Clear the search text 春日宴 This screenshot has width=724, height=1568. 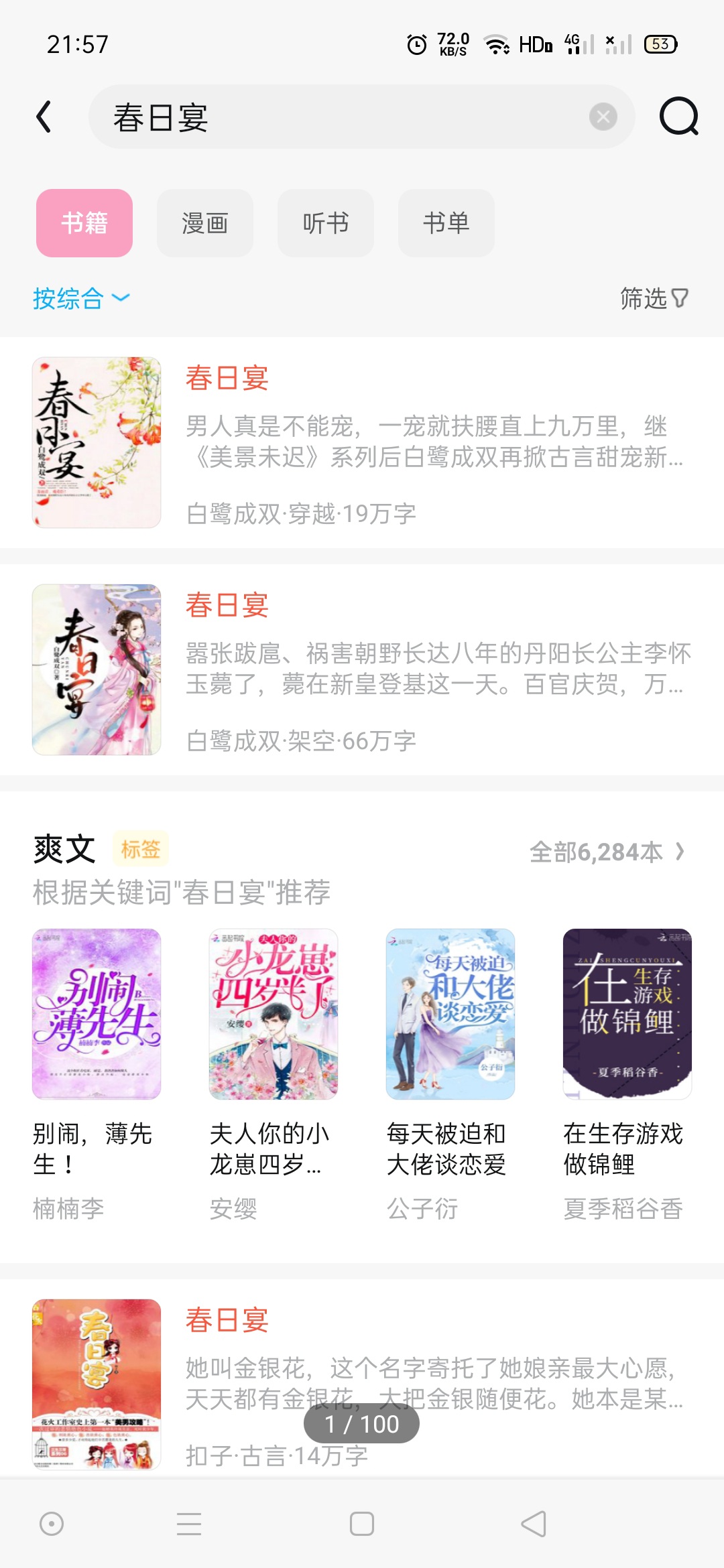[603, 117]
